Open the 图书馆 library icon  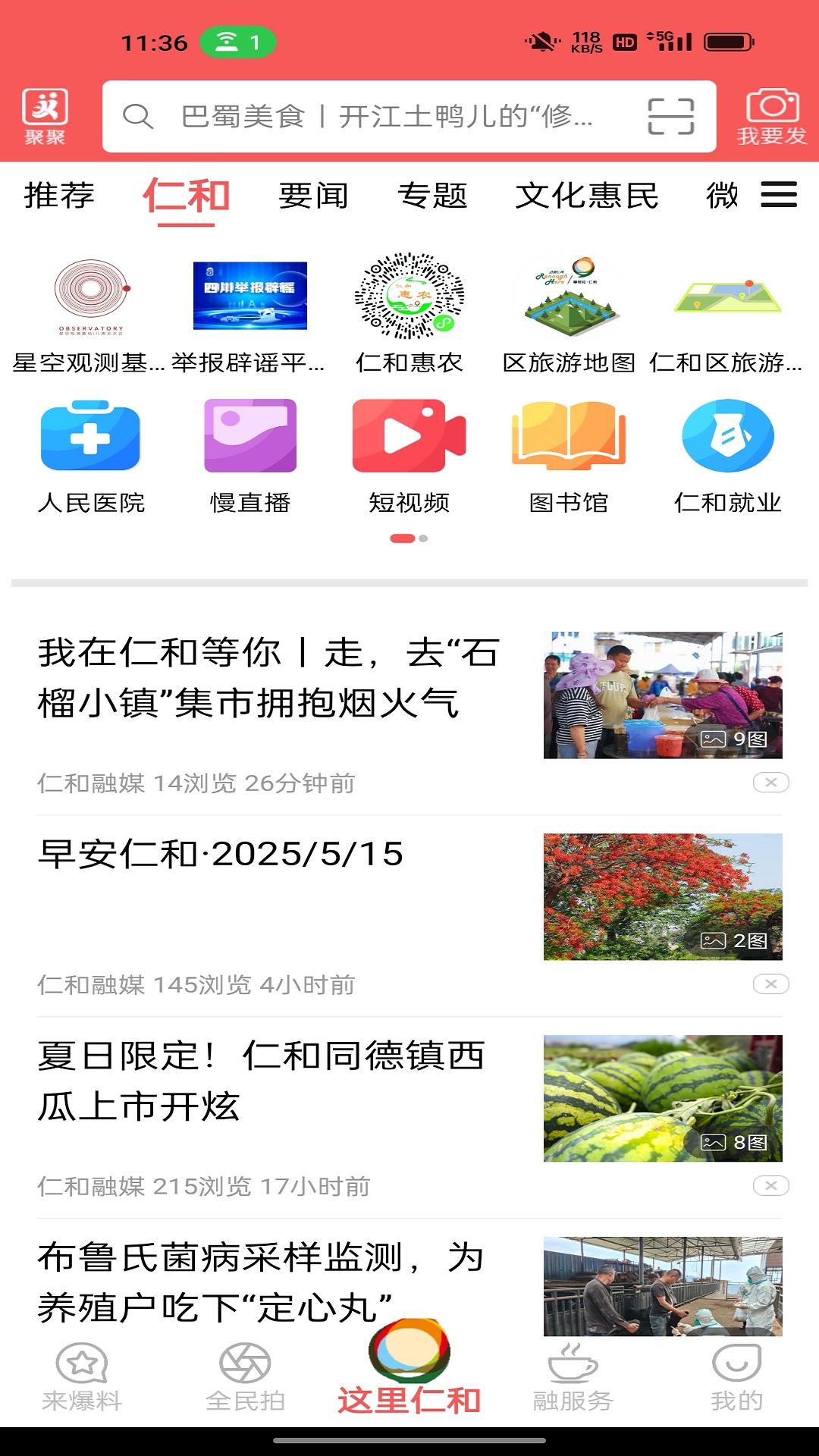pyautogui.click(x=567, y=438)
